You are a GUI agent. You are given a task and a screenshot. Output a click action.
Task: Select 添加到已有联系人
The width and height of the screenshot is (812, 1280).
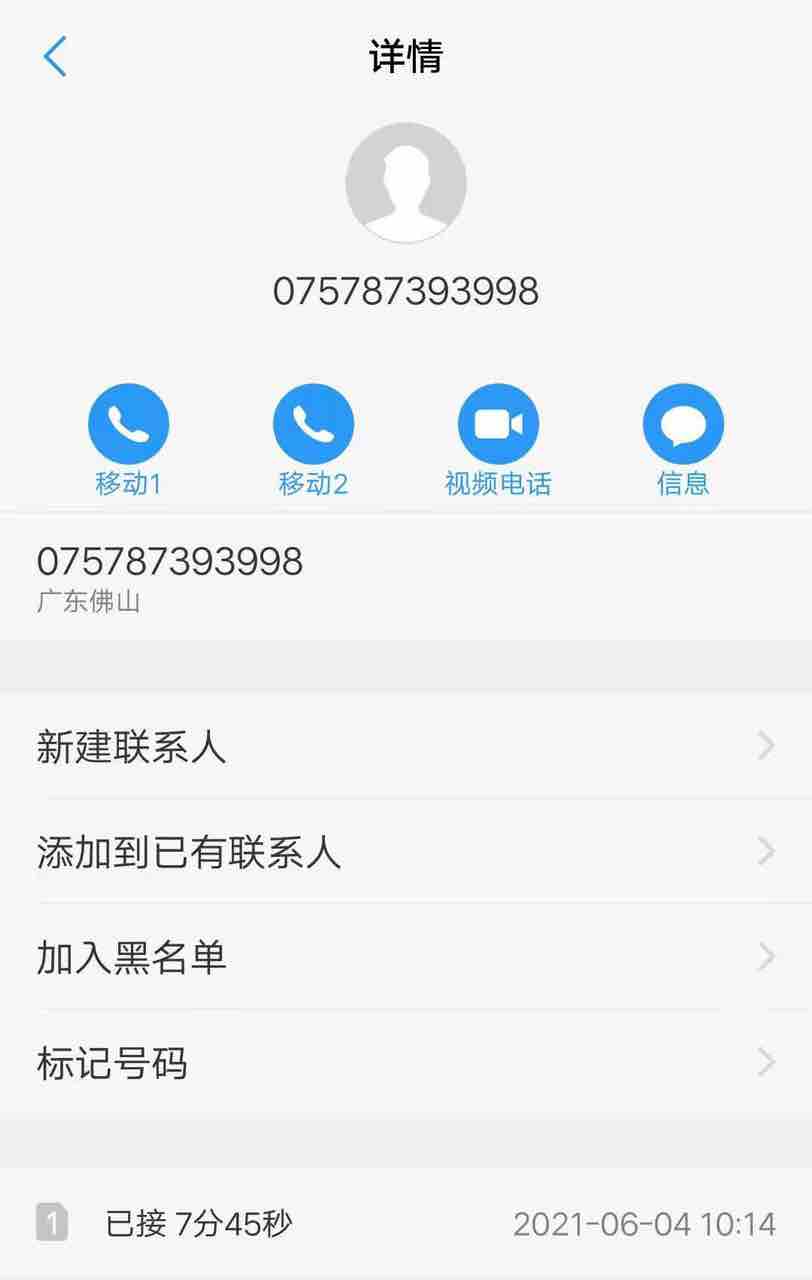[x=406, y=852]
